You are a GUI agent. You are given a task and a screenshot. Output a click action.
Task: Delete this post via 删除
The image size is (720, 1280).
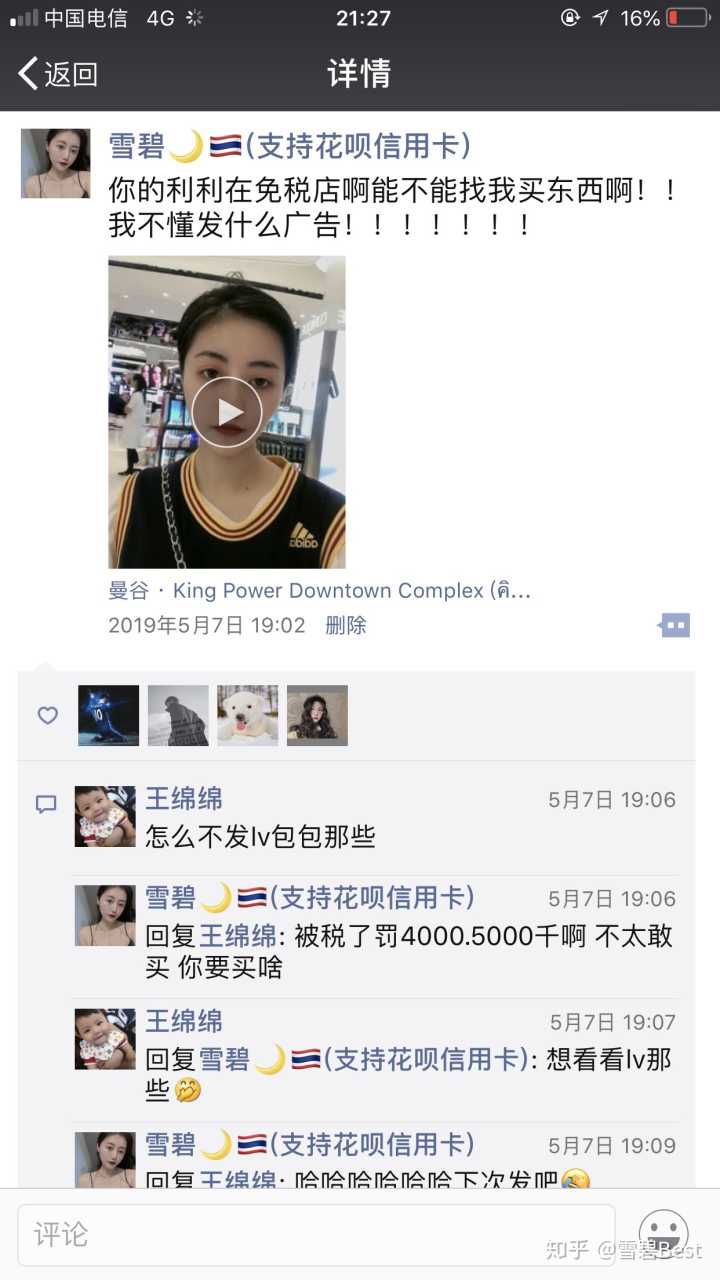click(346, 626)
